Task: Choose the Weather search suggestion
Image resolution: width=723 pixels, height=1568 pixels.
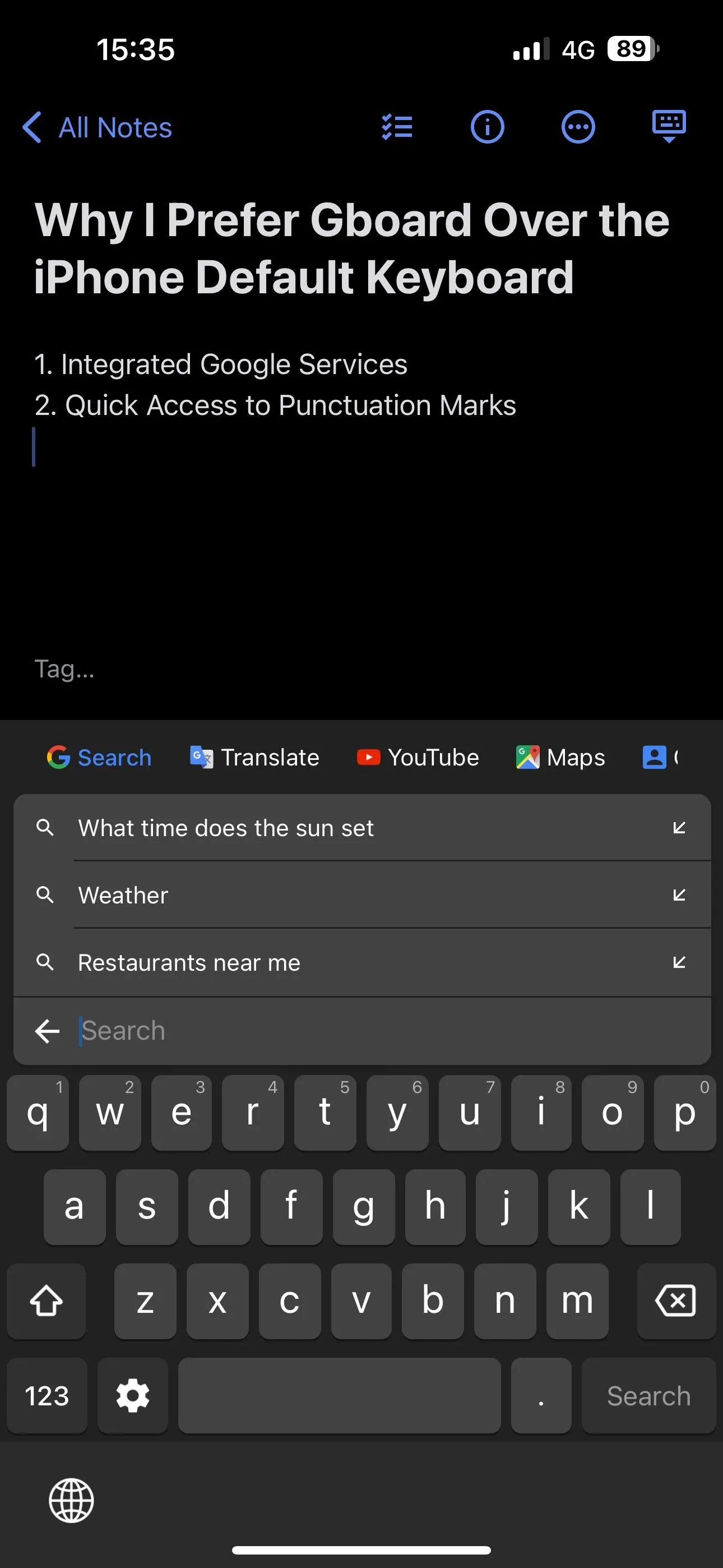Action: click(123, 895)
